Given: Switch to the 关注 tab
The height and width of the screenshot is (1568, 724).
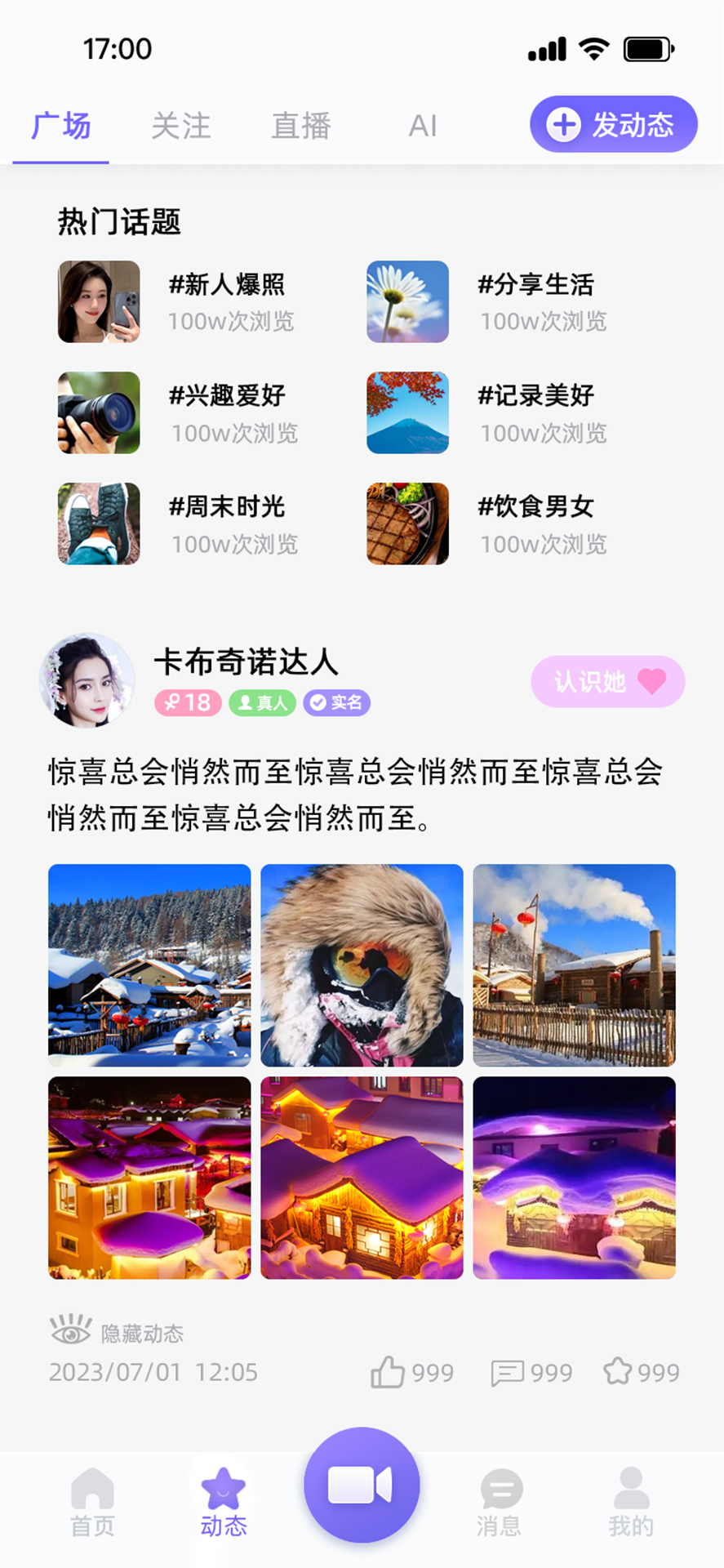Looking at the screenshot, I should 181,127.
